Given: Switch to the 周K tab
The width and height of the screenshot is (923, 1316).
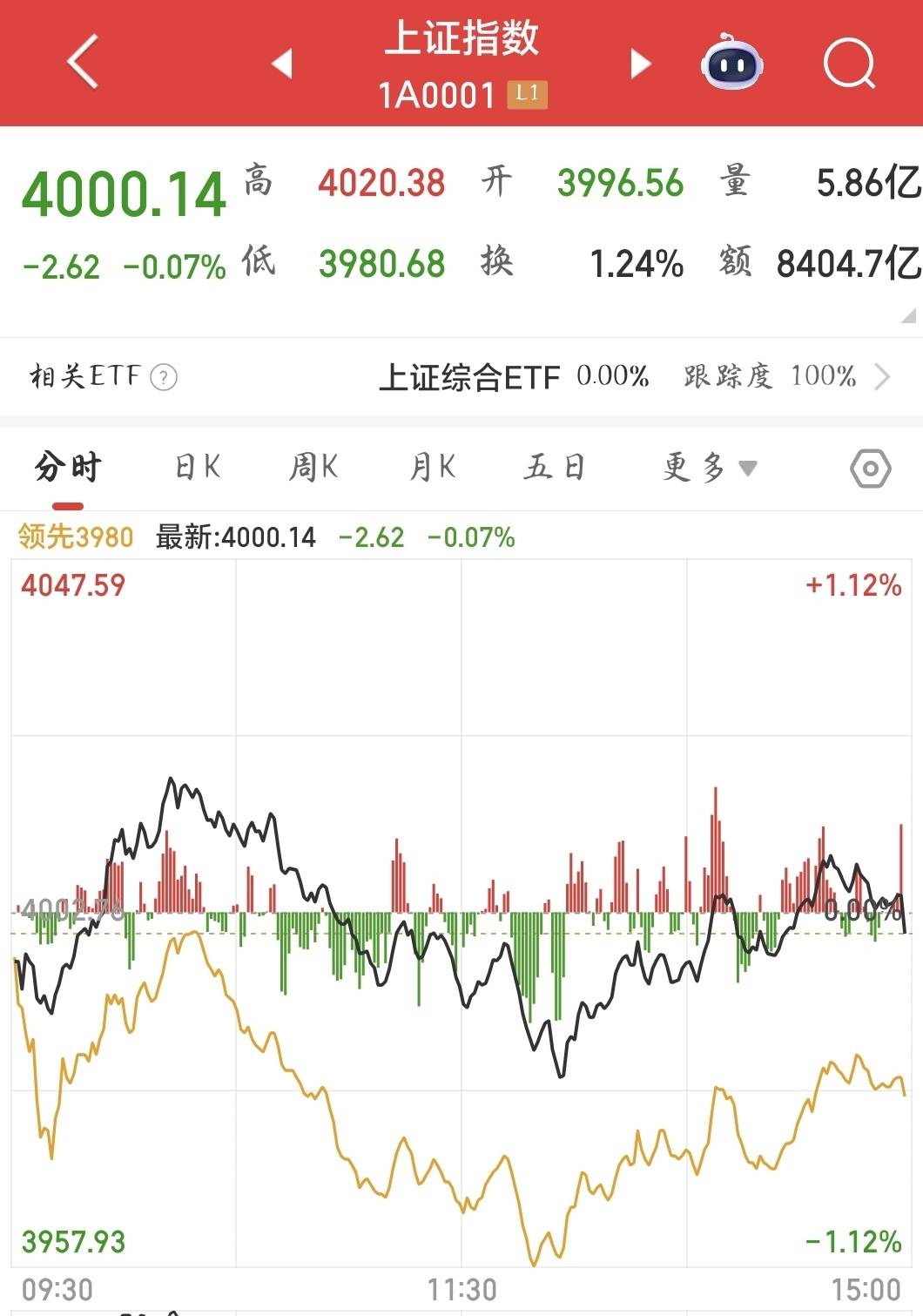Looking at the screenshot, I should [x=313, y=468].
